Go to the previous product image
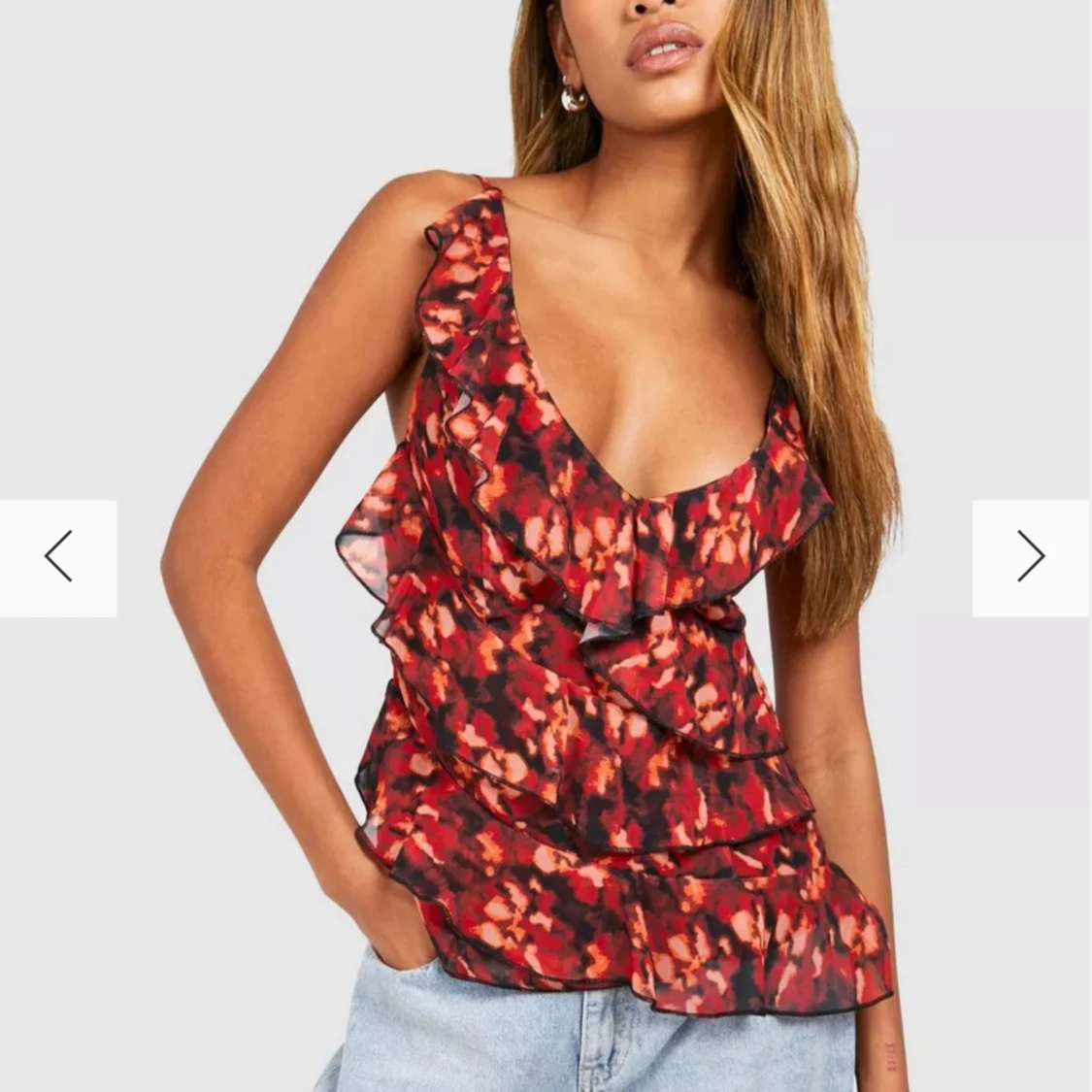 coord(58,558)
